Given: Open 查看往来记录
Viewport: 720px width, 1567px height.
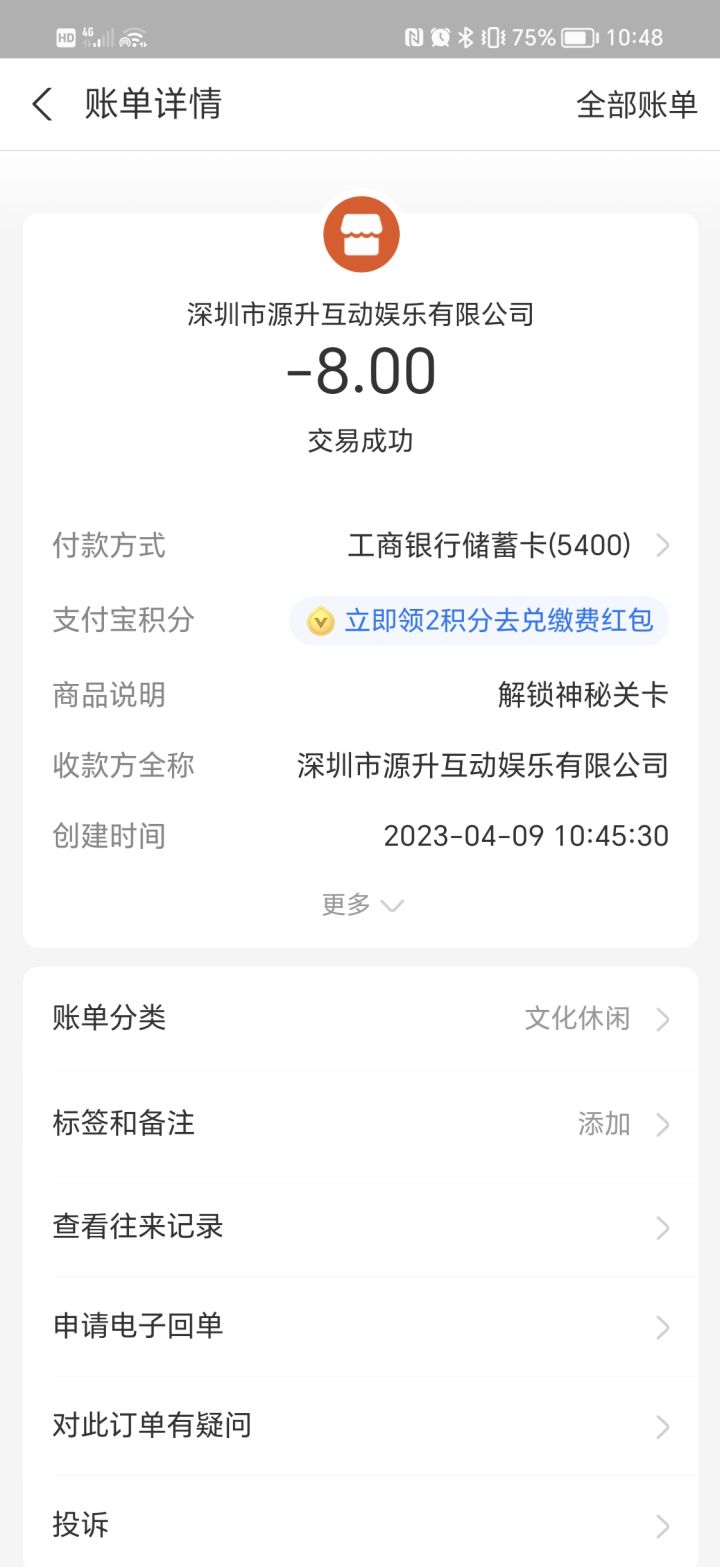Looking at the screenshot, I should pos(360,1227).
